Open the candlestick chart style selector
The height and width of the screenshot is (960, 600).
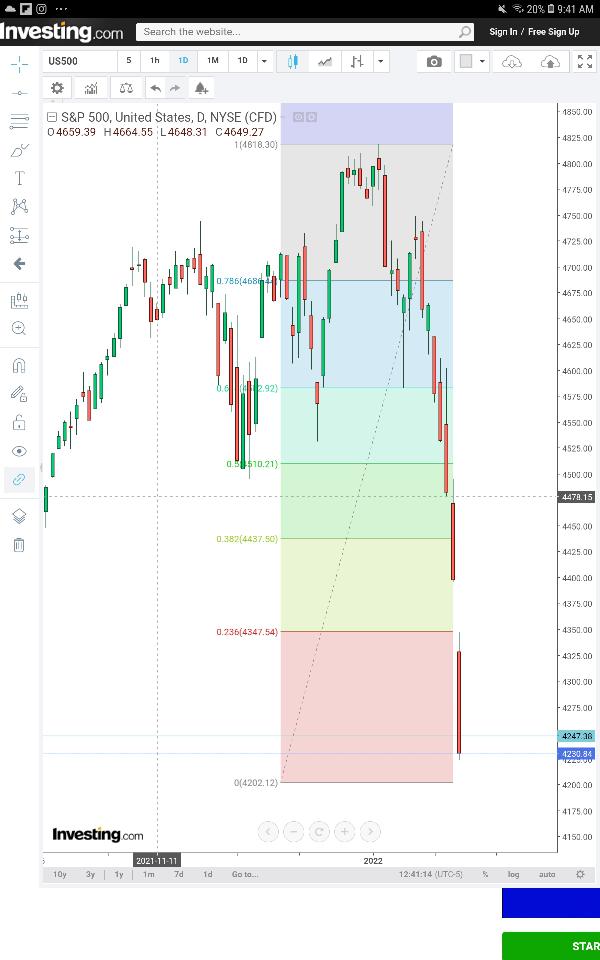[293, 61]
